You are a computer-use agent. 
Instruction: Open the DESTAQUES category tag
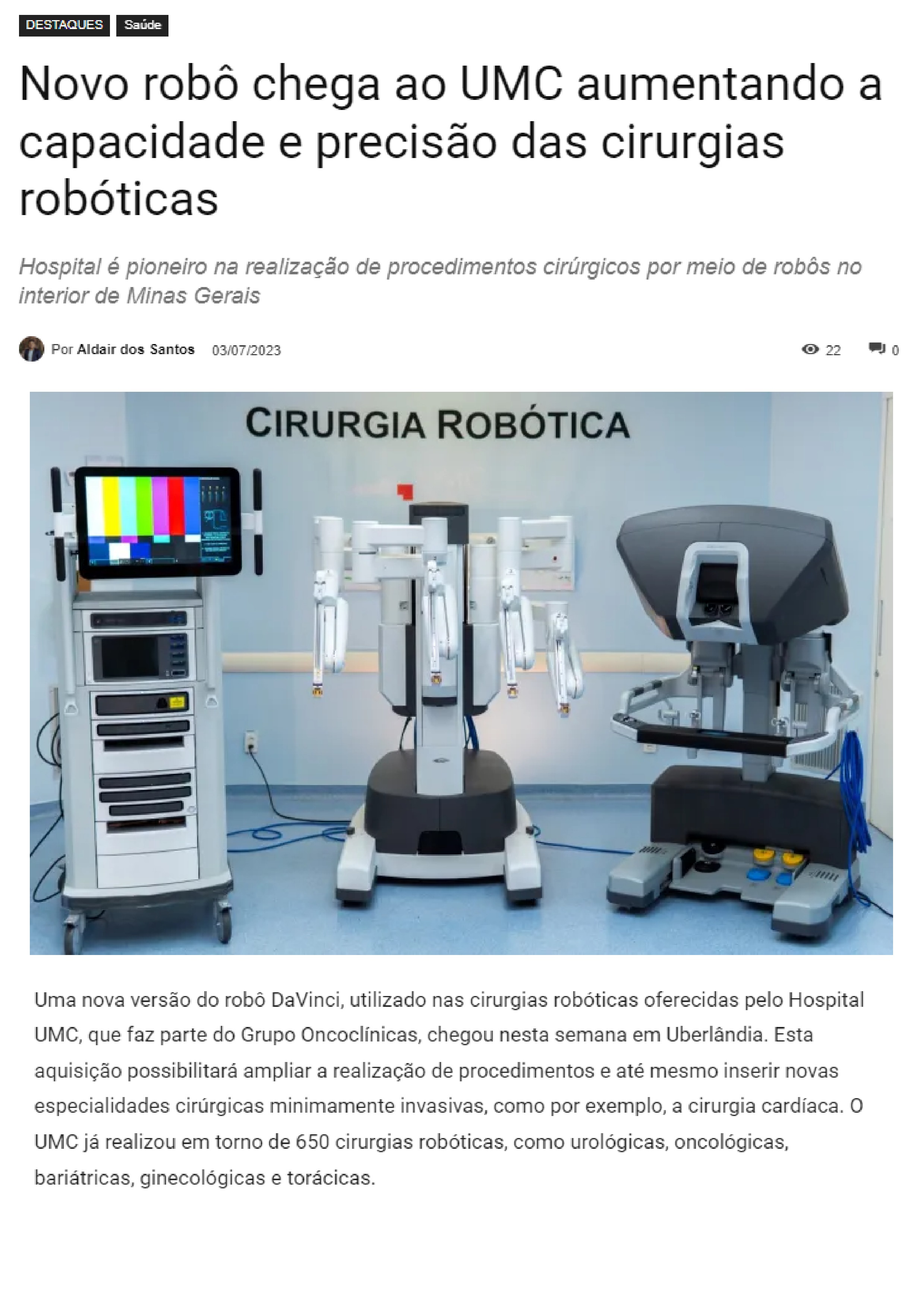[64, 25]
